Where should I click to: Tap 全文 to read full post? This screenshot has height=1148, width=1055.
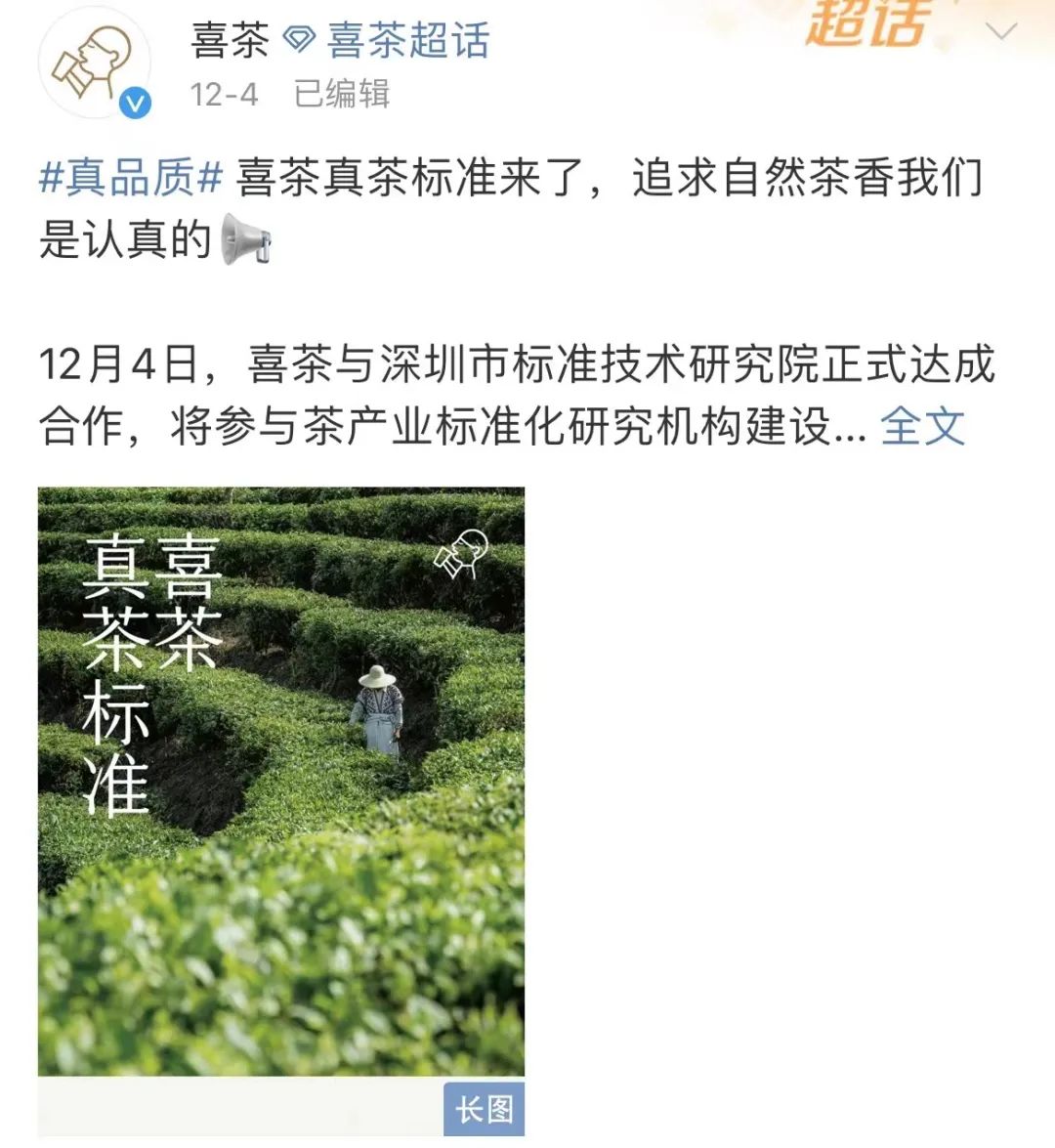tap(922, 426)
